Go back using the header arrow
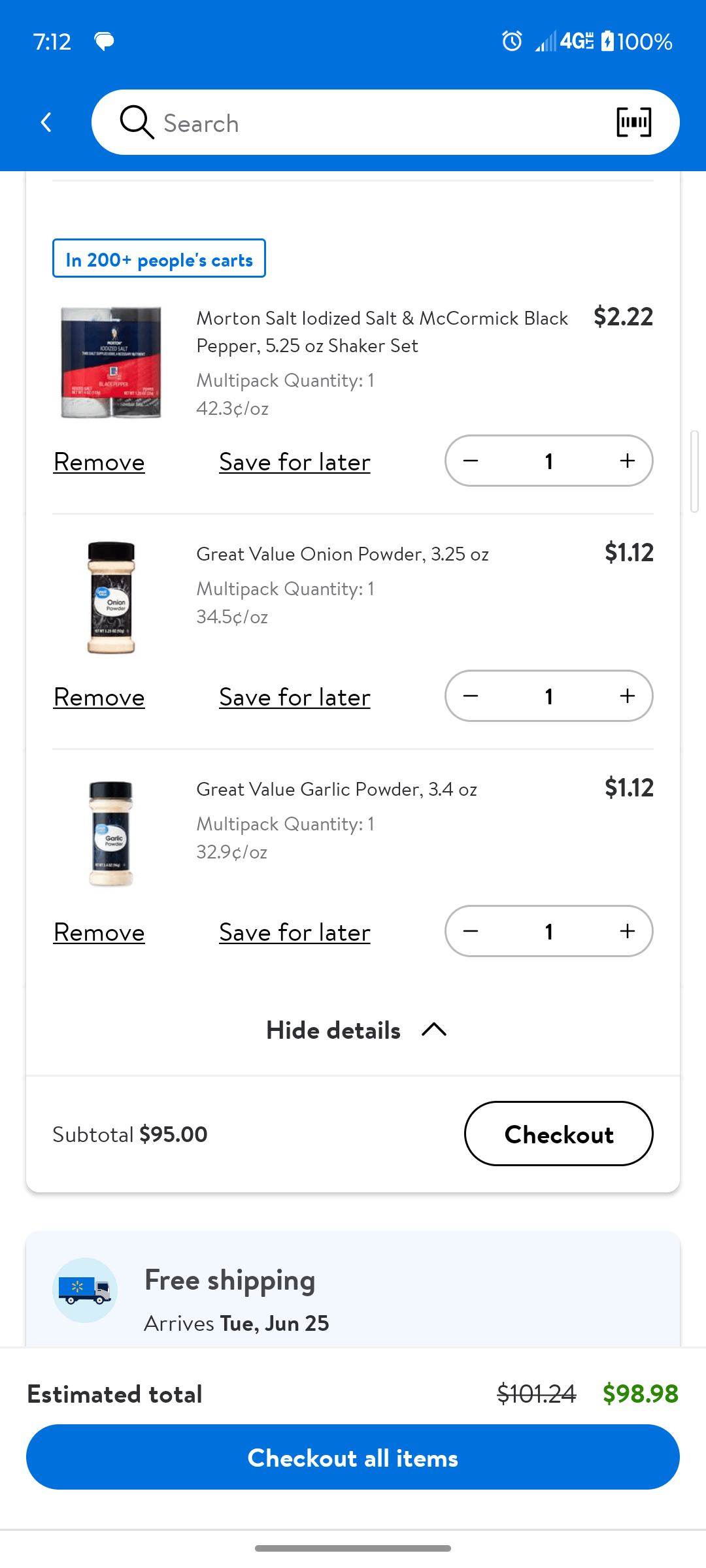Screen dimensions: 706x1568 tap(46, 122)
